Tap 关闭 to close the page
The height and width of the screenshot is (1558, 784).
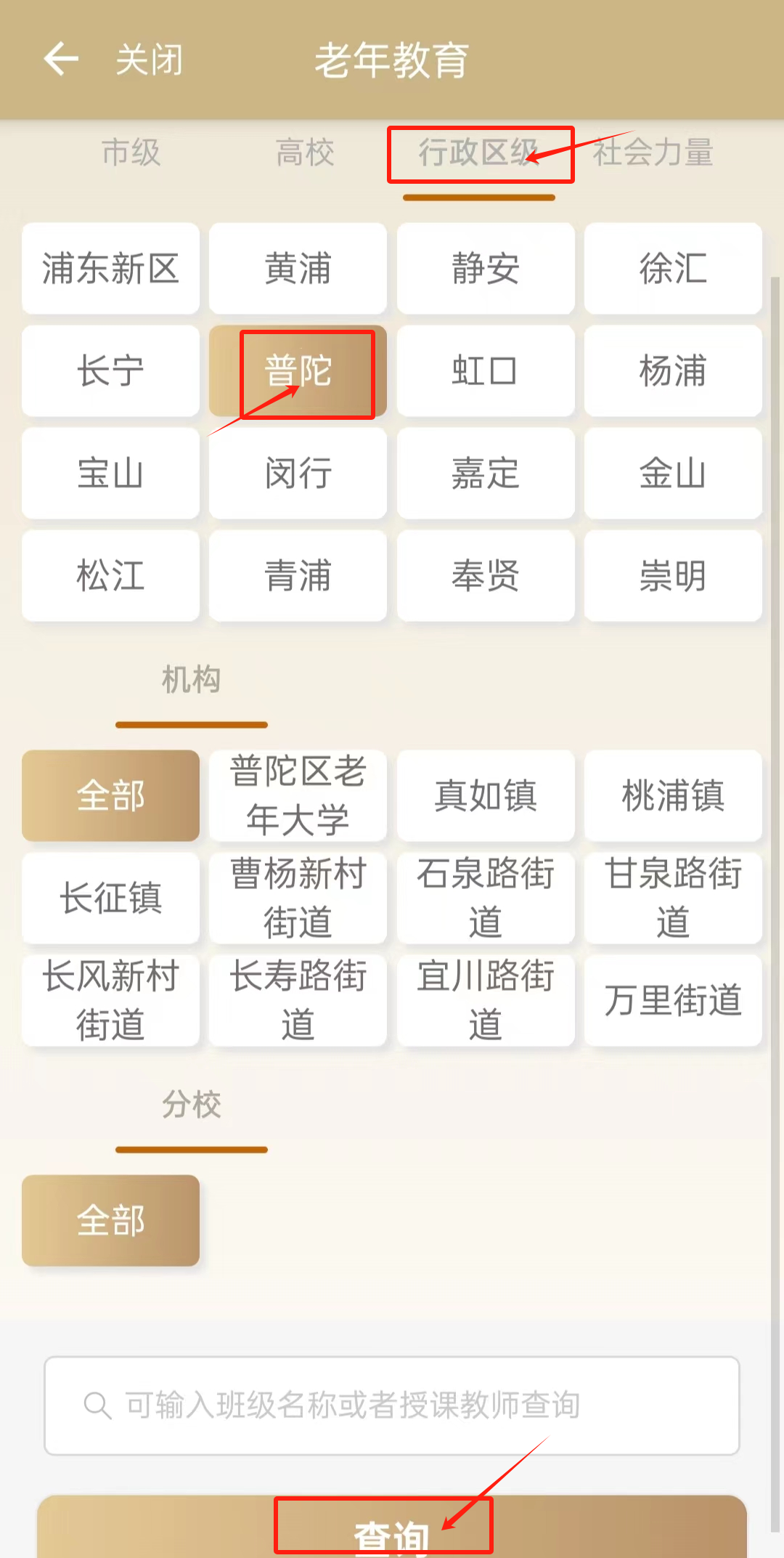click(150, 60)
